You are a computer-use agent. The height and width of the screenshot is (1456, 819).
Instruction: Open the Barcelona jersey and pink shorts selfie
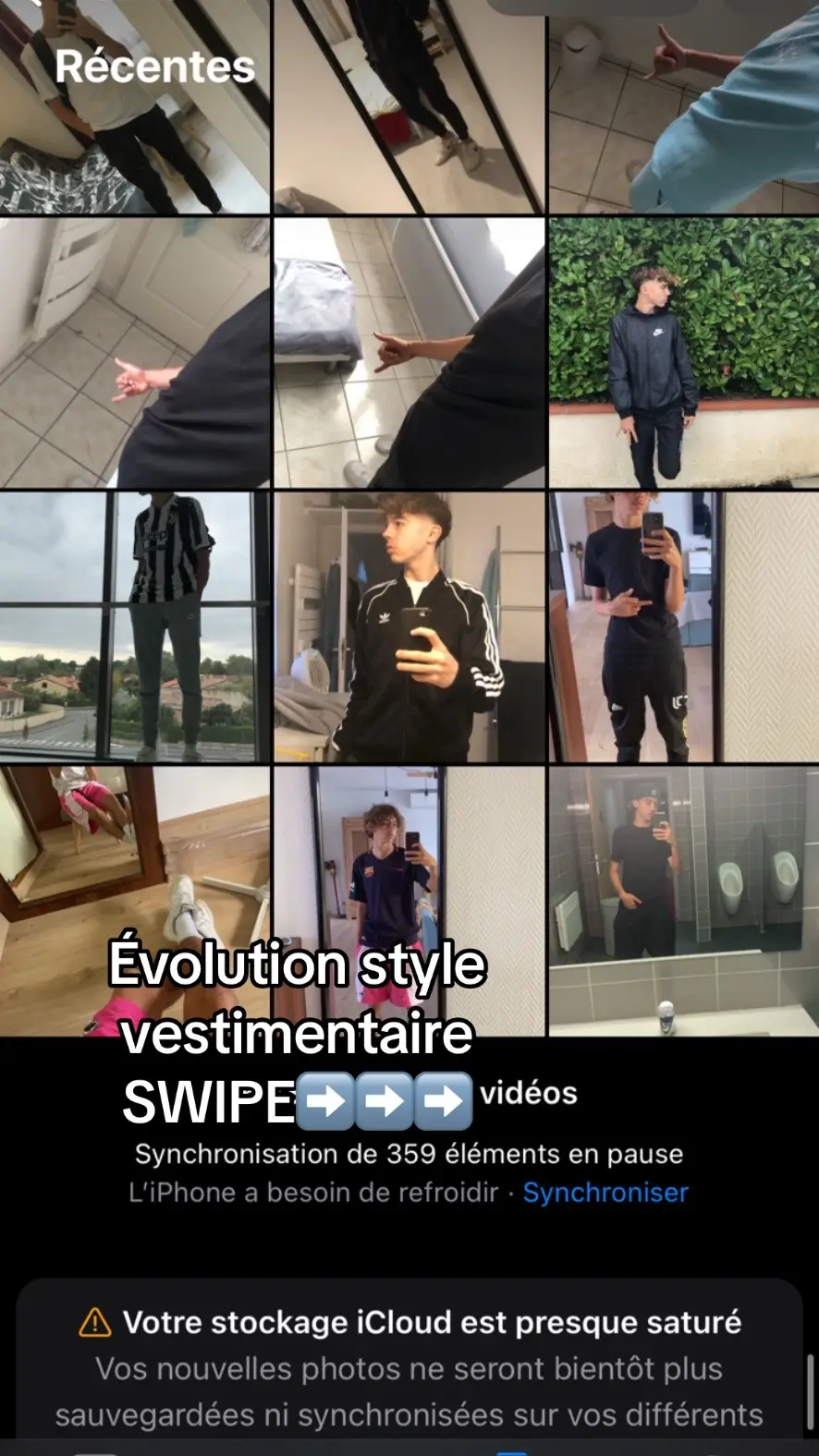point(409,901)
